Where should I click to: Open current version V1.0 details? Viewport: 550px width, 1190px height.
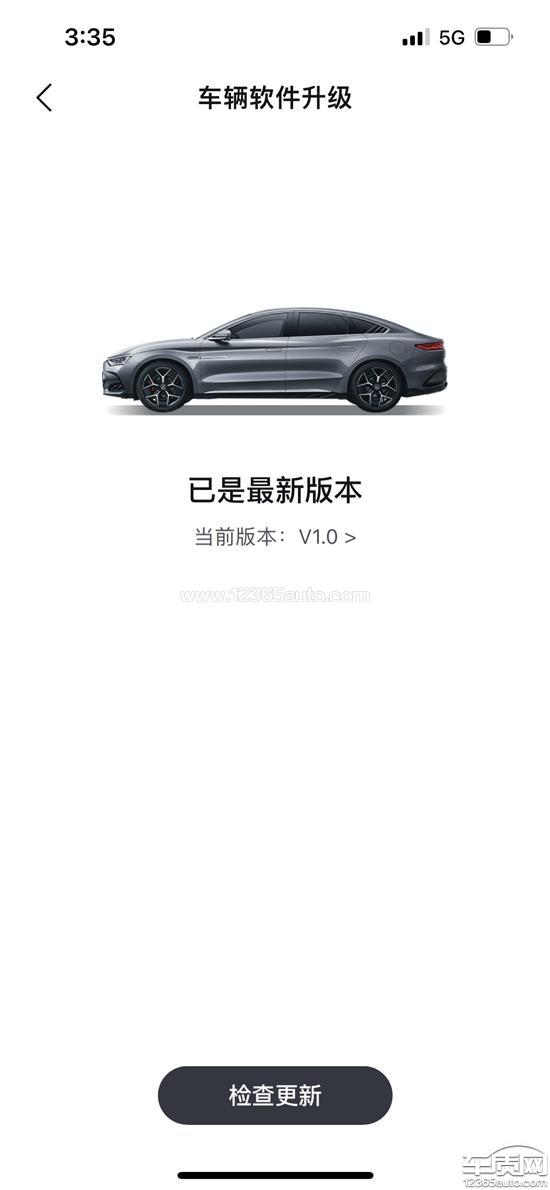coord(275,537)
